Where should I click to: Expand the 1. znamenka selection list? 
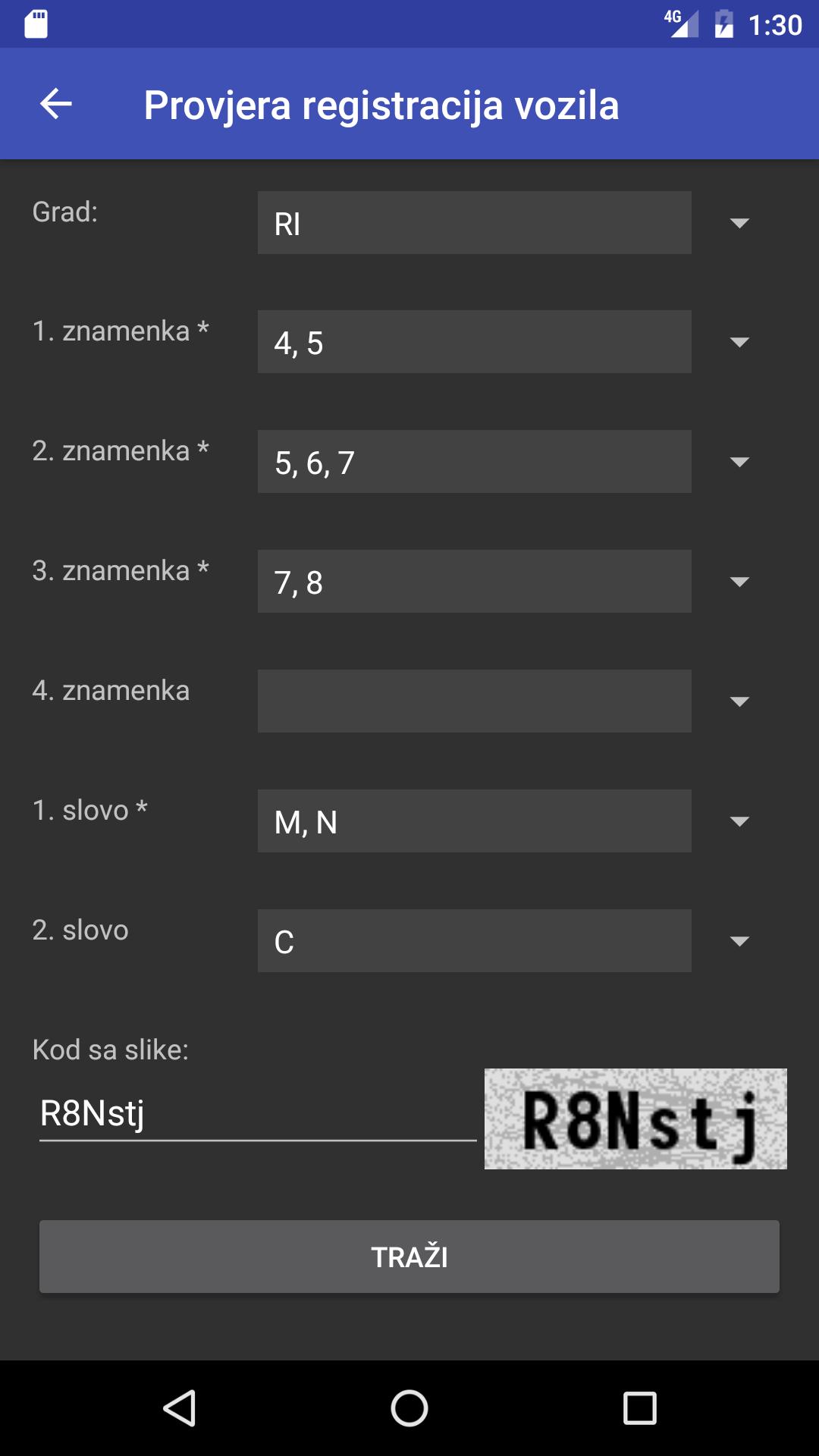pyautogui.click(x=474, y=341)
